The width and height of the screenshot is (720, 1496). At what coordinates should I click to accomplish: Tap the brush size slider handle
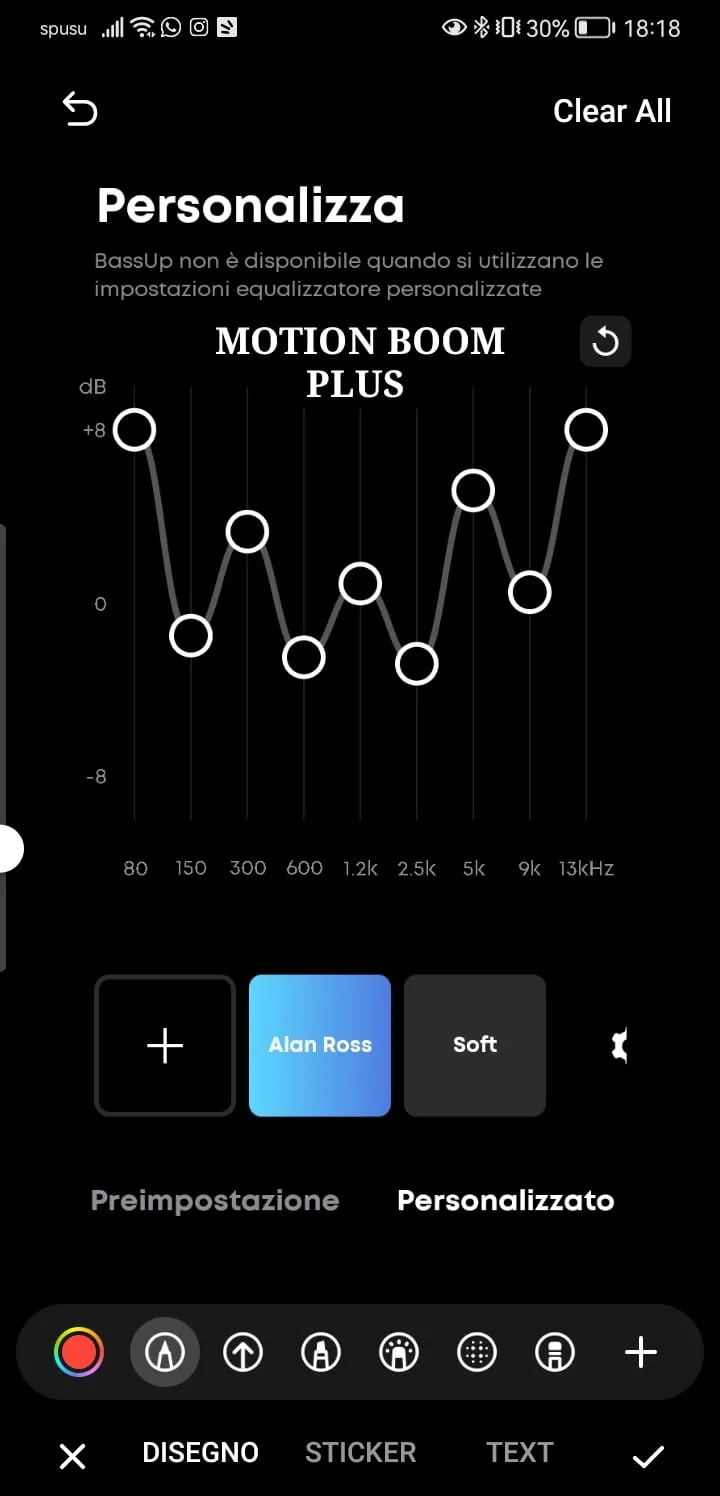(10, 849)
